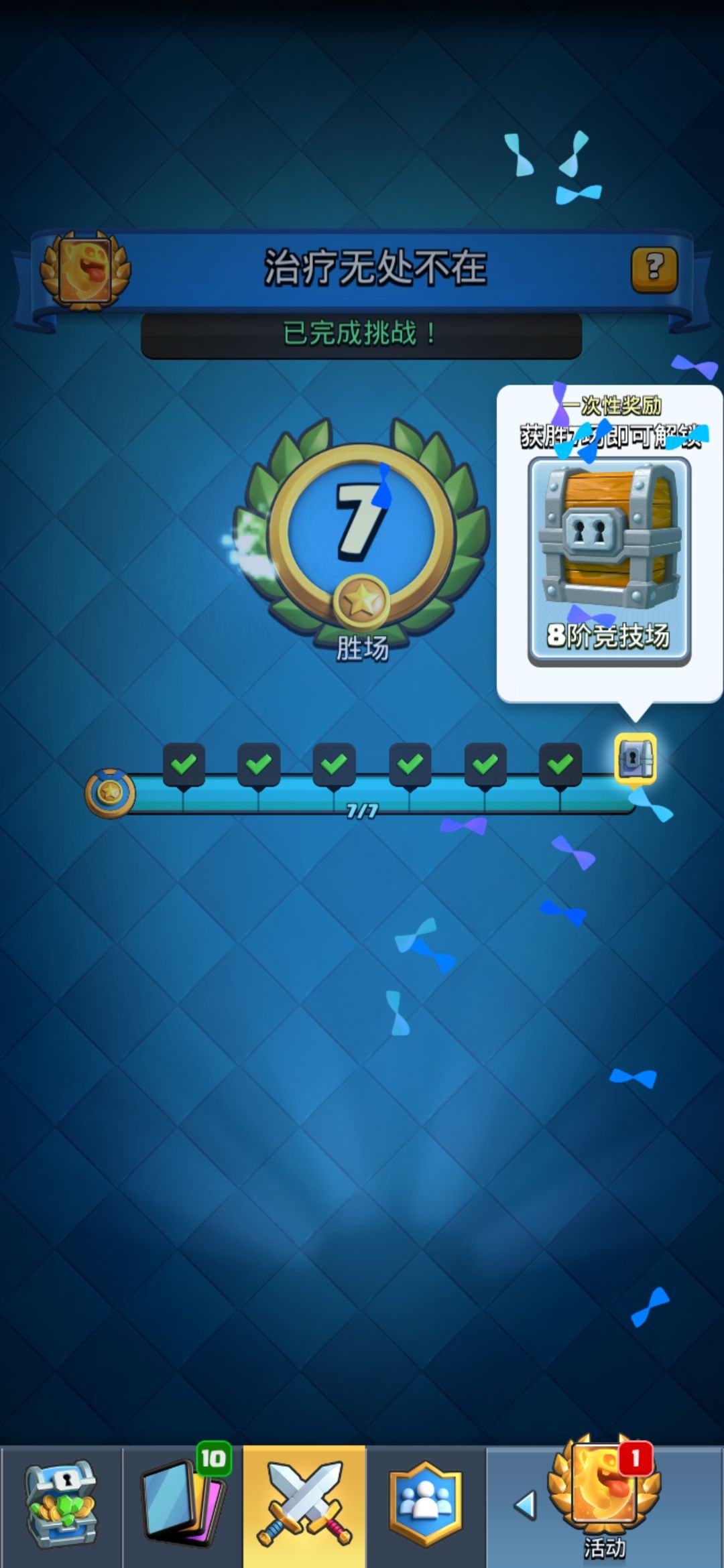Open the 活动 events tab
Screen dimensions: 724x1568
(605, 1501)
